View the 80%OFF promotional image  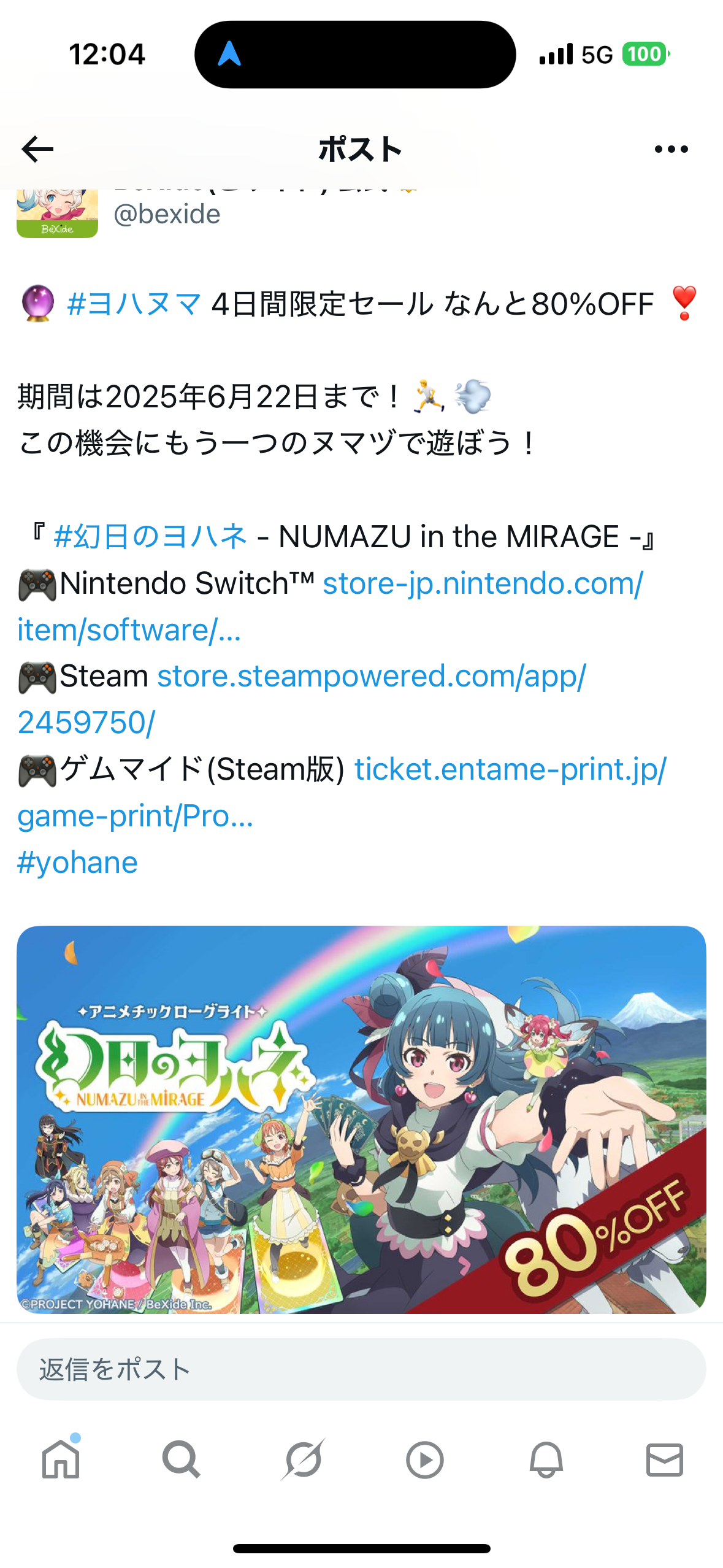click(x=361, y=1120)
